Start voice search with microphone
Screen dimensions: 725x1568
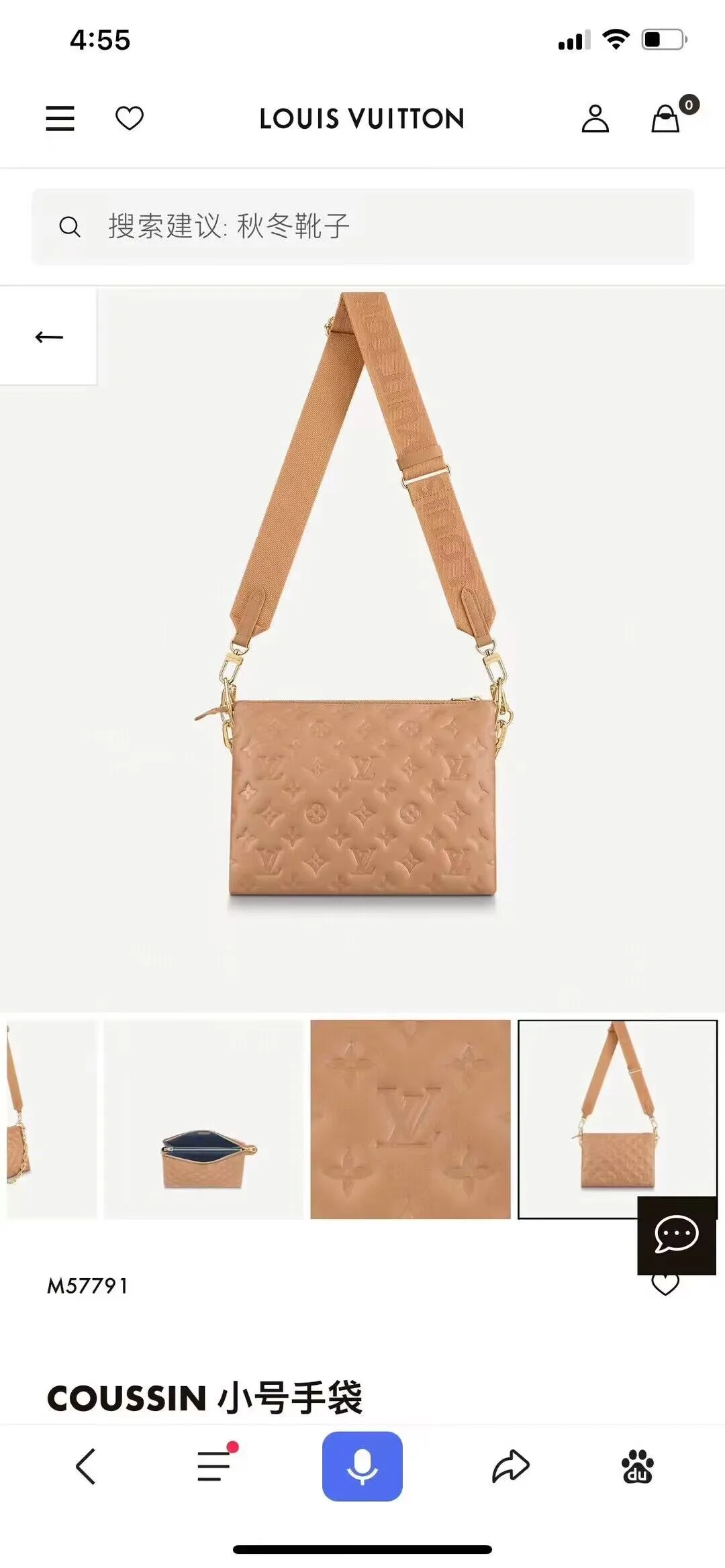pyautogui.click(x=362, y=1466)
